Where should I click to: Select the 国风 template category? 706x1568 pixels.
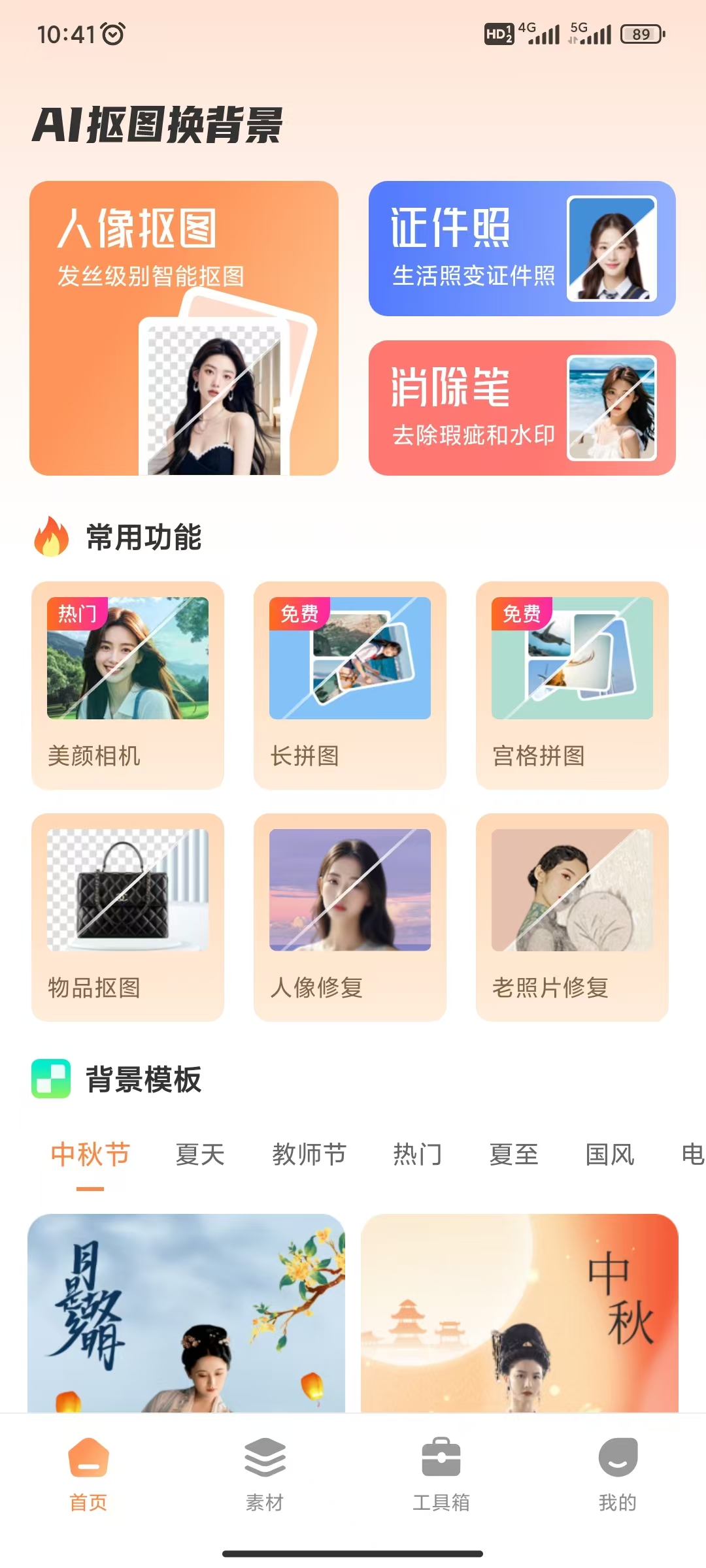610,1154
